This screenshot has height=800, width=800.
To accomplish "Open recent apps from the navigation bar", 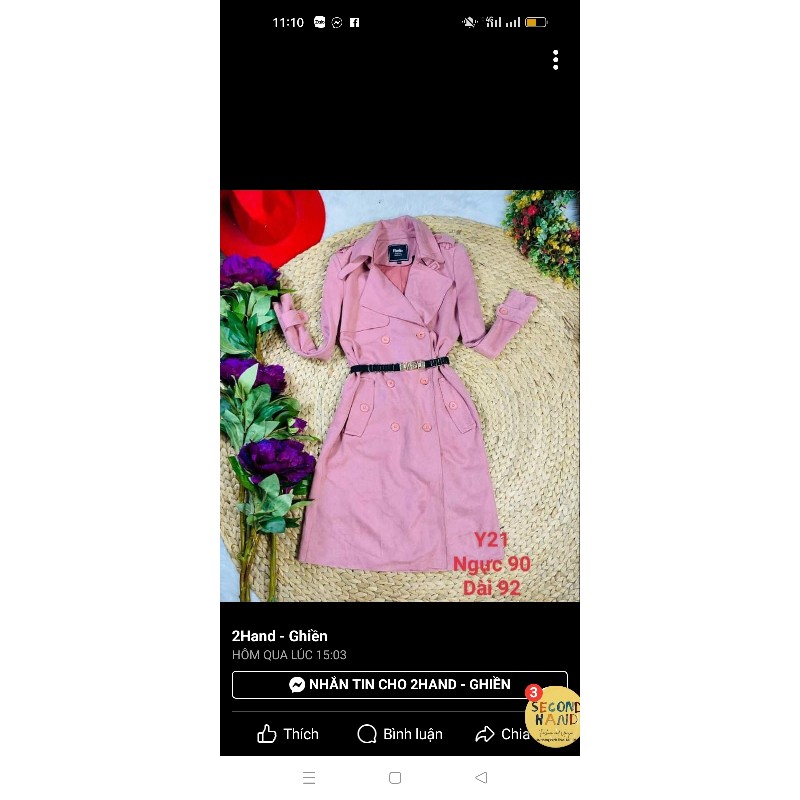I will [309, 777].
